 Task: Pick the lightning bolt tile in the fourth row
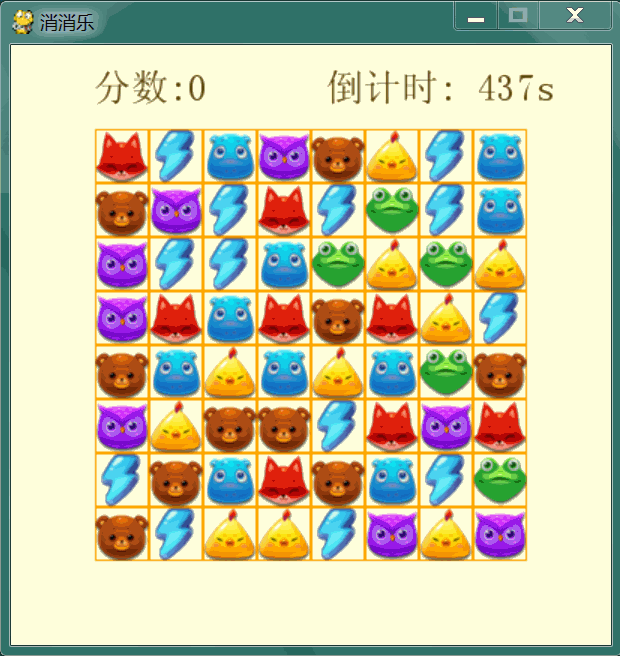click(500, 318)
